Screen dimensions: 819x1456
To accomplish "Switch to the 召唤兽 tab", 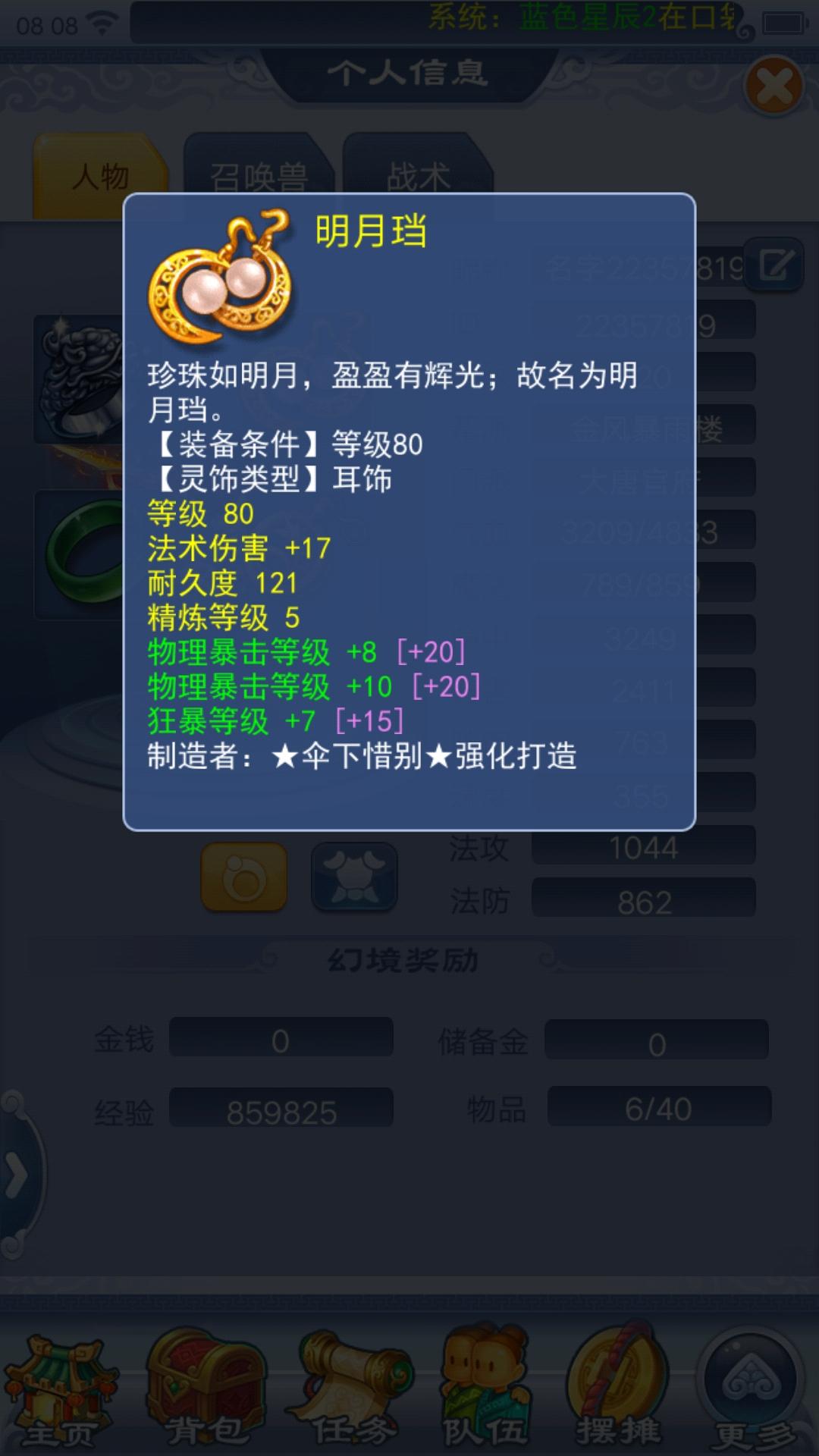I will pyautogui.click(x=258, y=177).
